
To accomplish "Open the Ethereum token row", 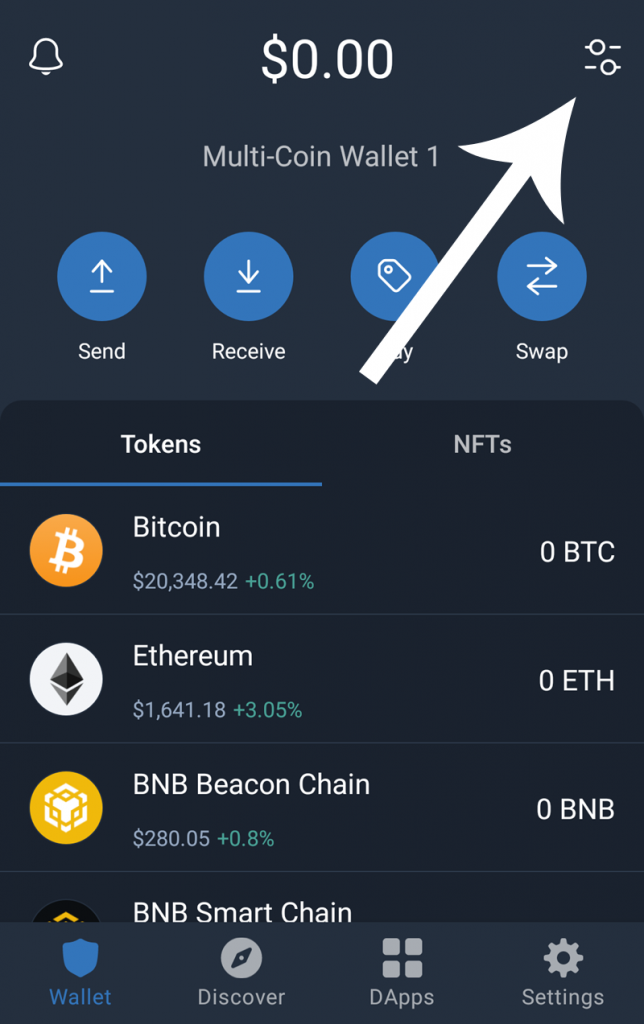I will coord(322,680).
